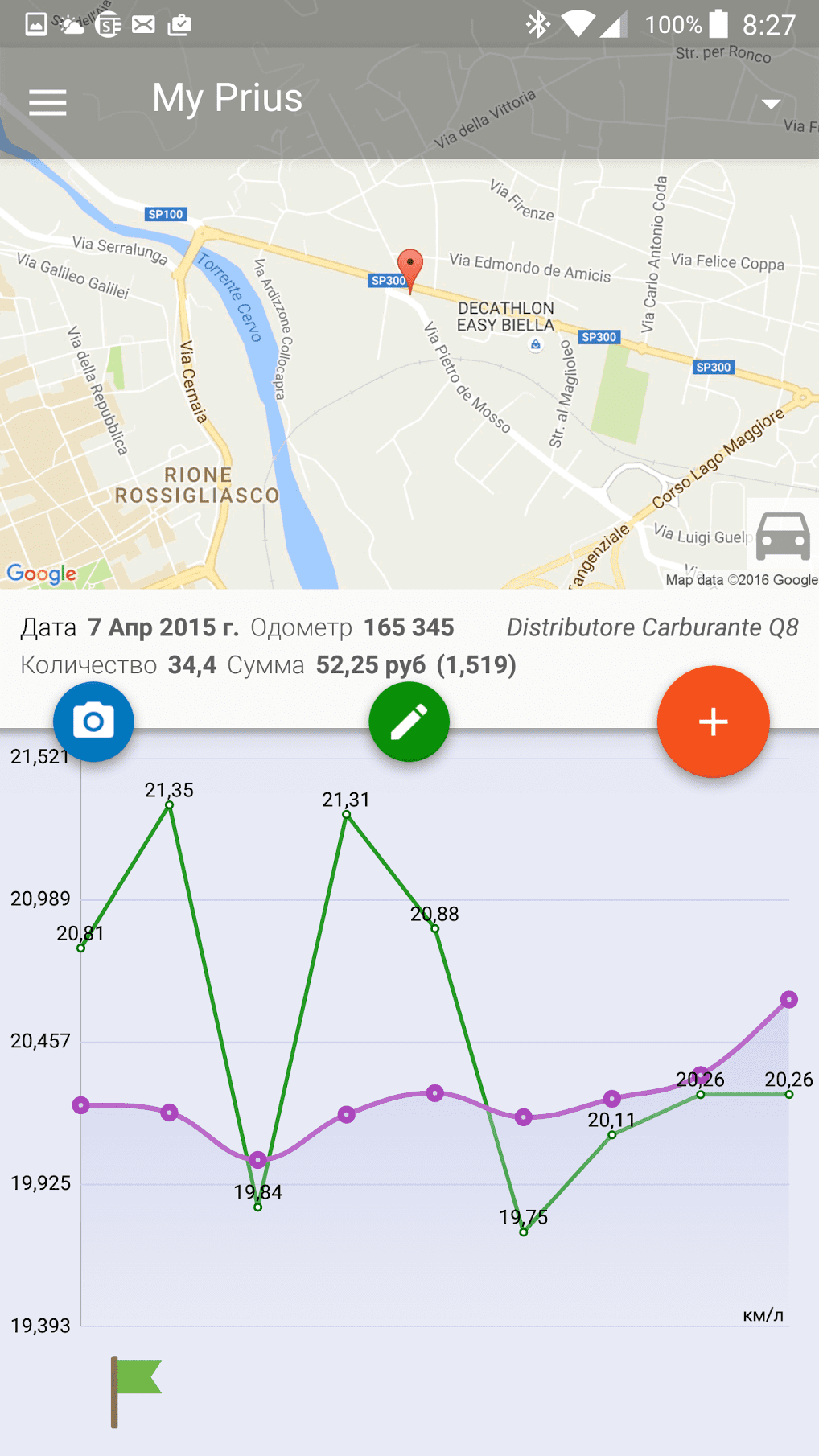Open the hamburger navigation menu

47,102
